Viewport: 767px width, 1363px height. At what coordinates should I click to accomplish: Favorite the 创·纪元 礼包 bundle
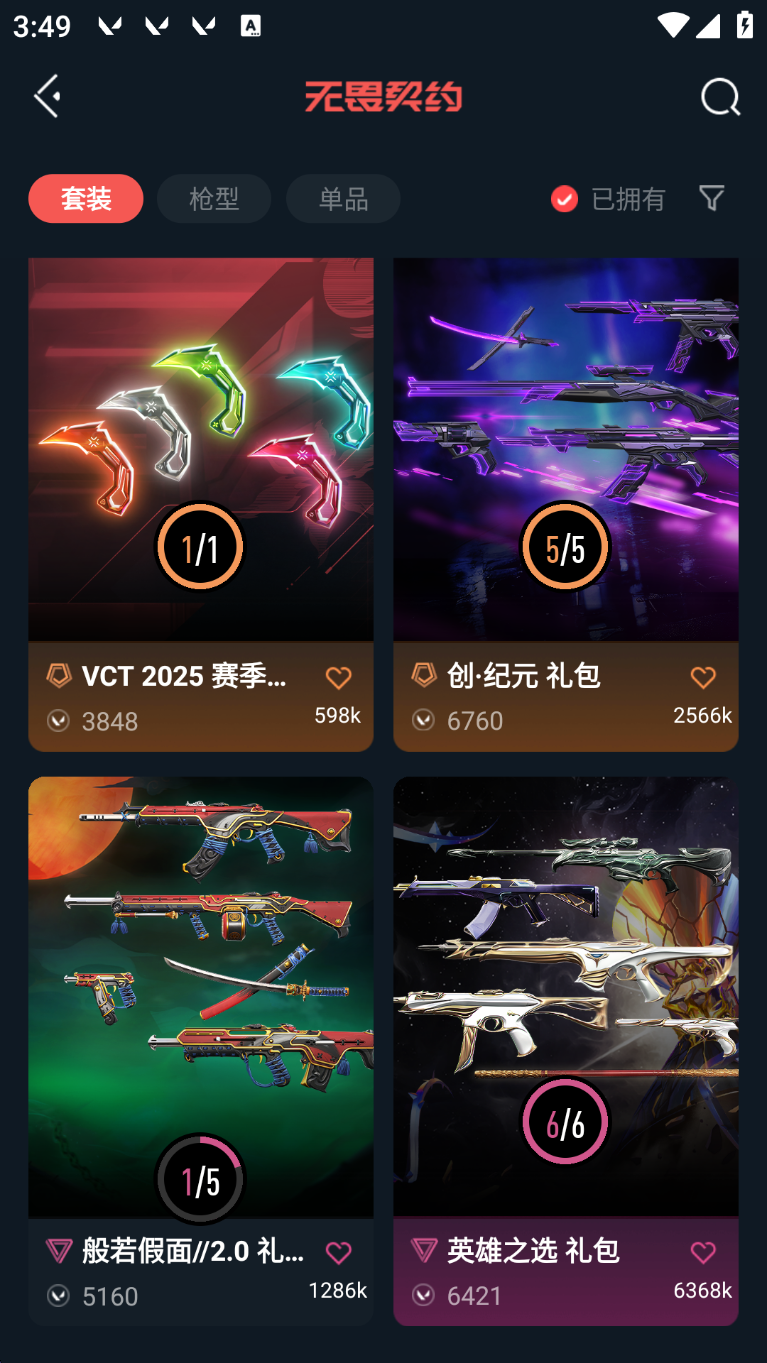[703, 678]
